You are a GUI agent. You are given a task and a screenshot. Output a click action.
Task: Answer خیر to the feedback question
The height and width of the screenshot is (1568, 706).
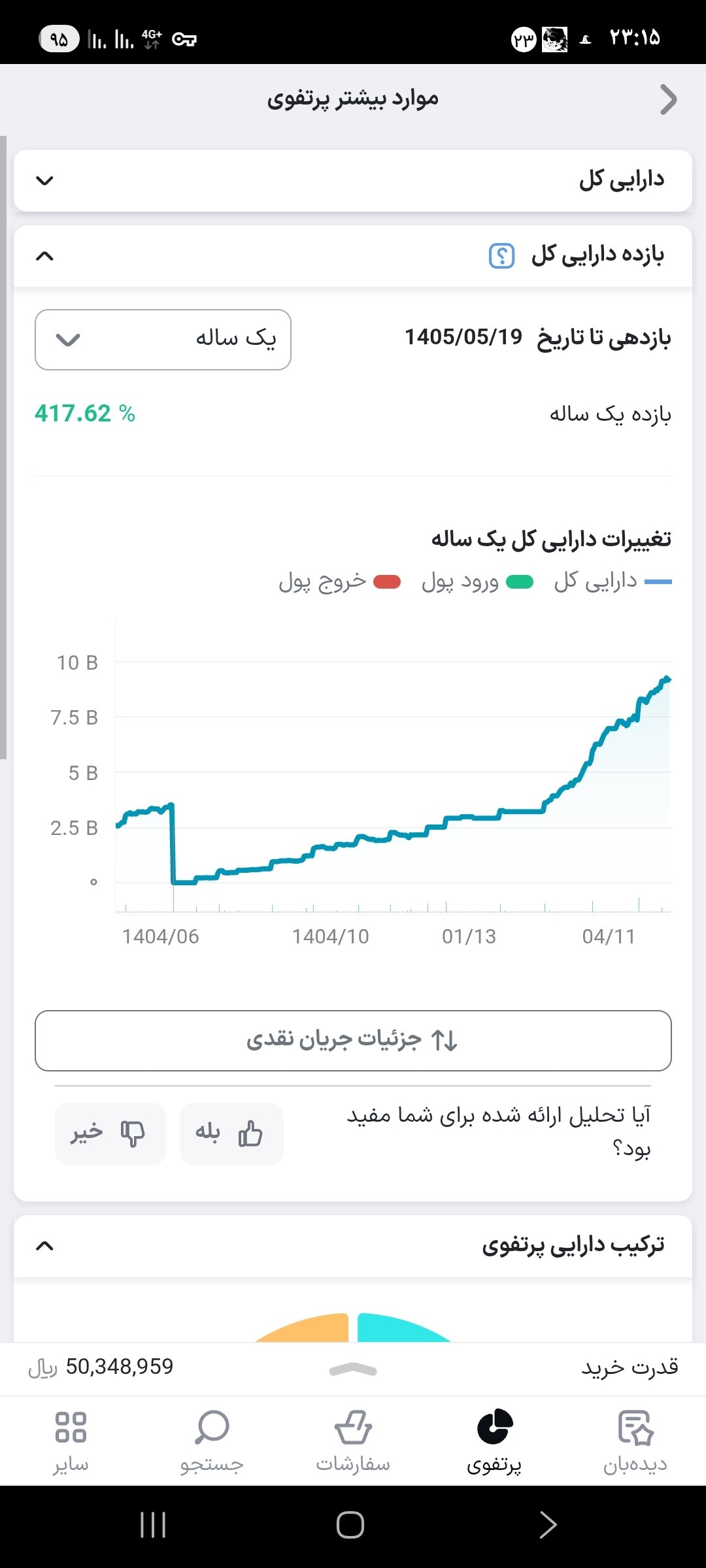click(x=110, y=1134)
